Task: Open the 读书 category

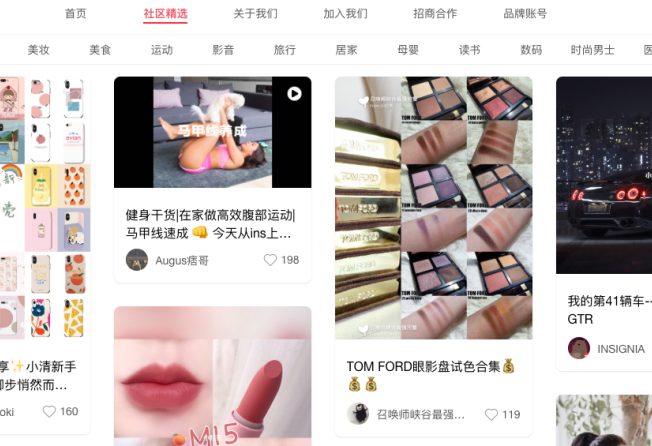Action: pos(469,49)
